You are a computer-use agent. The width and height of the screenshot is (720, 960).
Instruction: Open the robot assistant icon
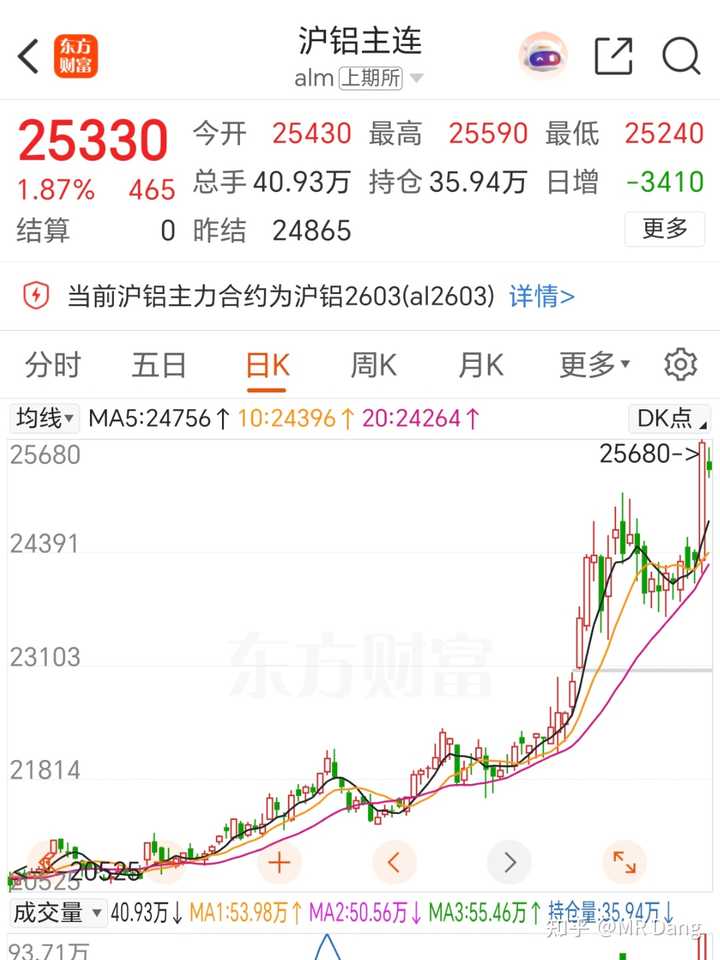click(x=543, y=57)
